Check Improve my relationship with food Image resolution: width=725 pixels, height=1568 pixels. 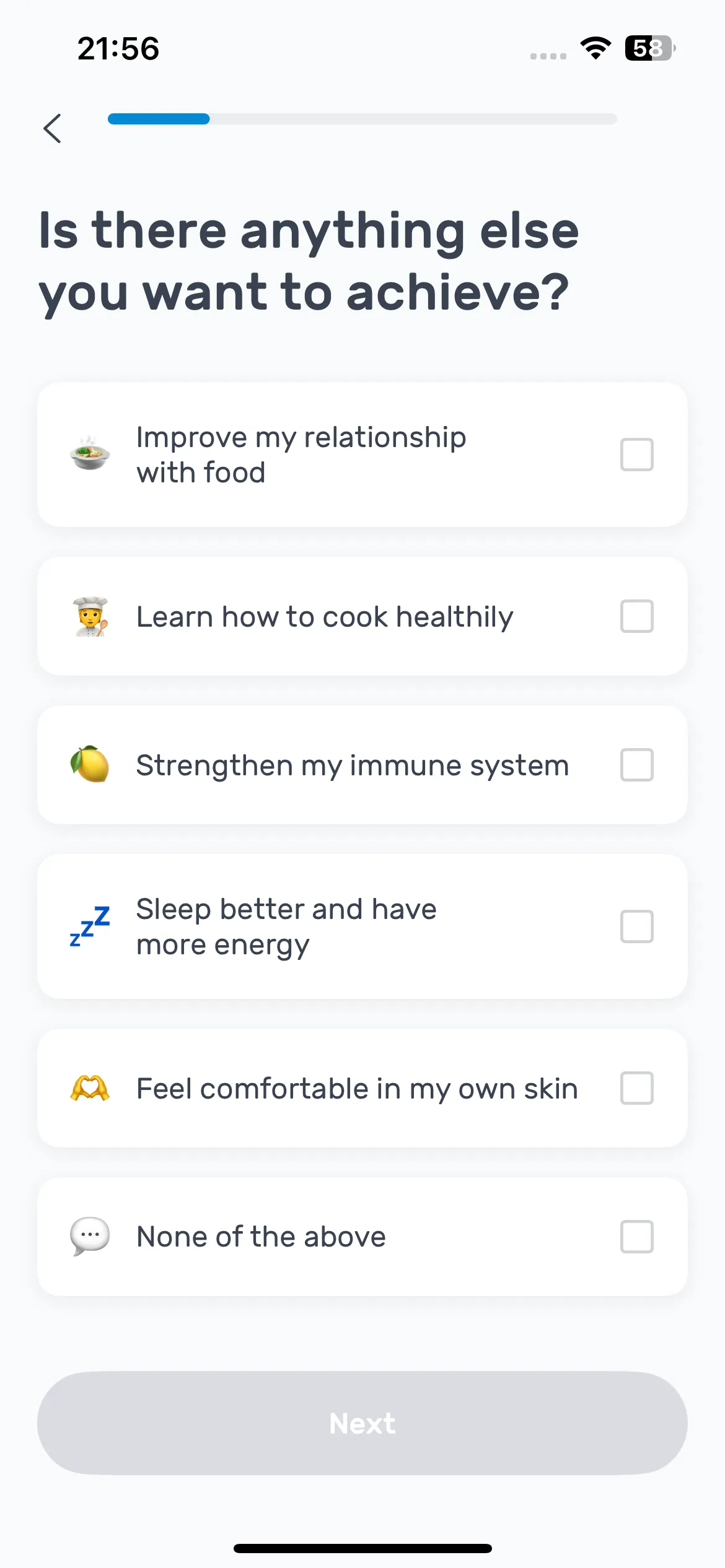(362, 455)
